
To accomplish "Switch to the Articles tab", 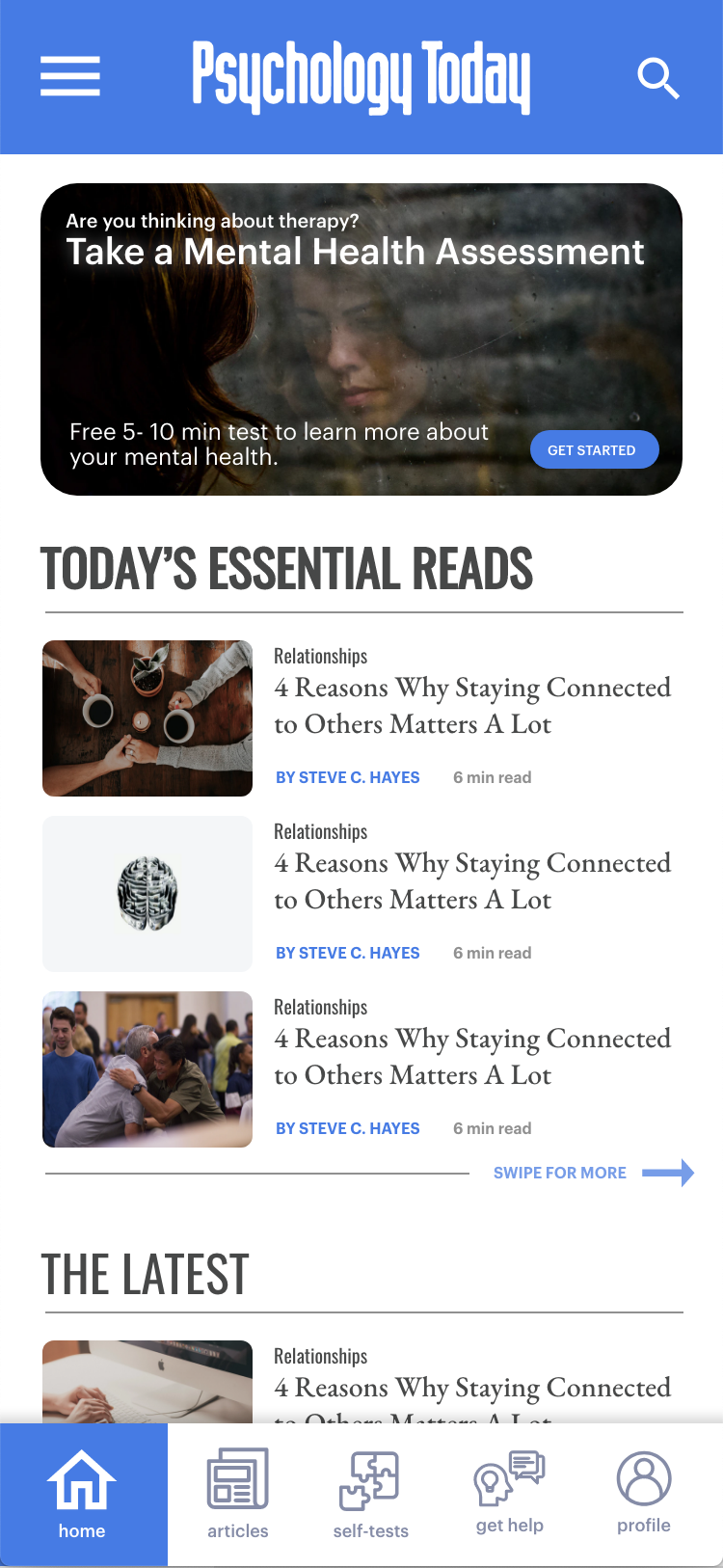I will pyautogui.click(x=238, y=1495).
